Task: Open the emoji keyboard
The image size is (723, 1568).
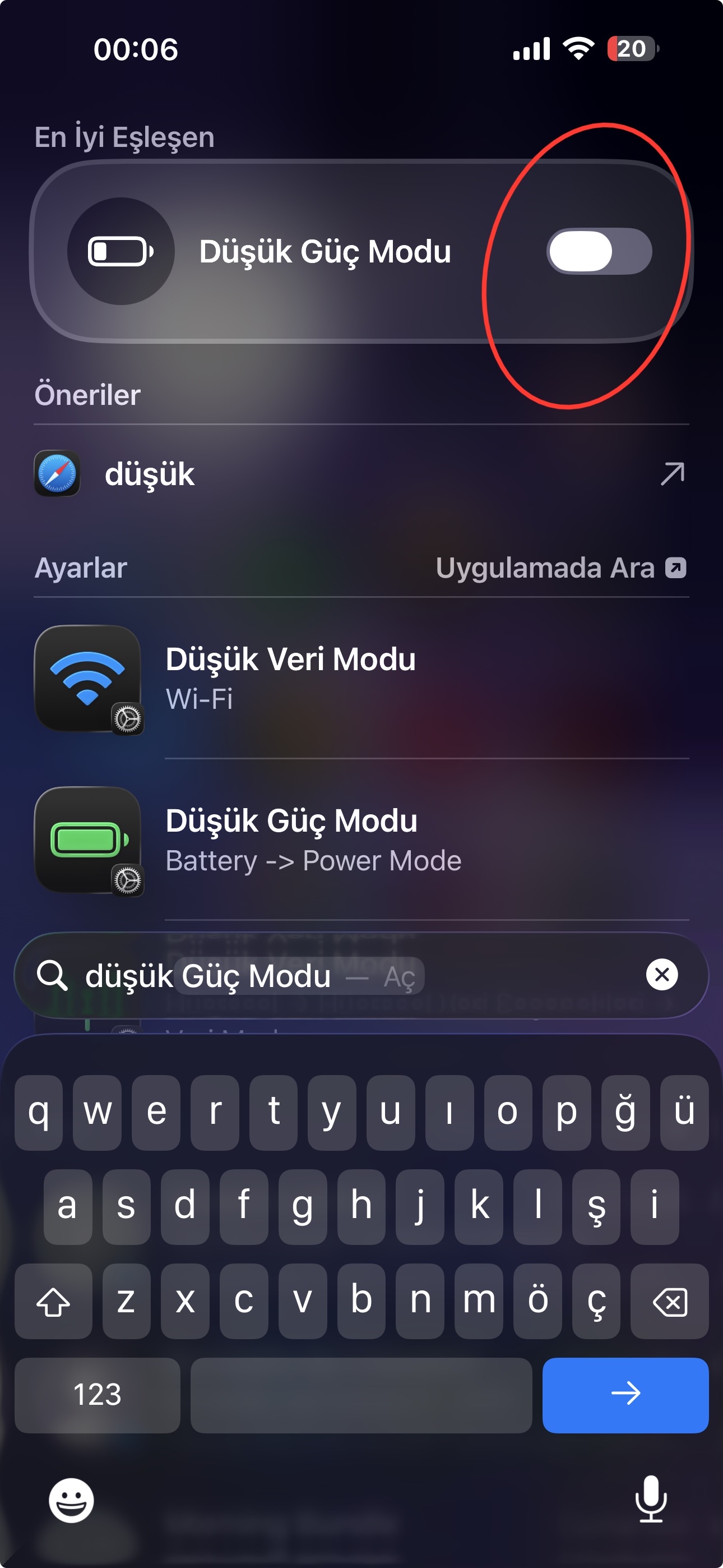Action: [x=71, y=1501]
